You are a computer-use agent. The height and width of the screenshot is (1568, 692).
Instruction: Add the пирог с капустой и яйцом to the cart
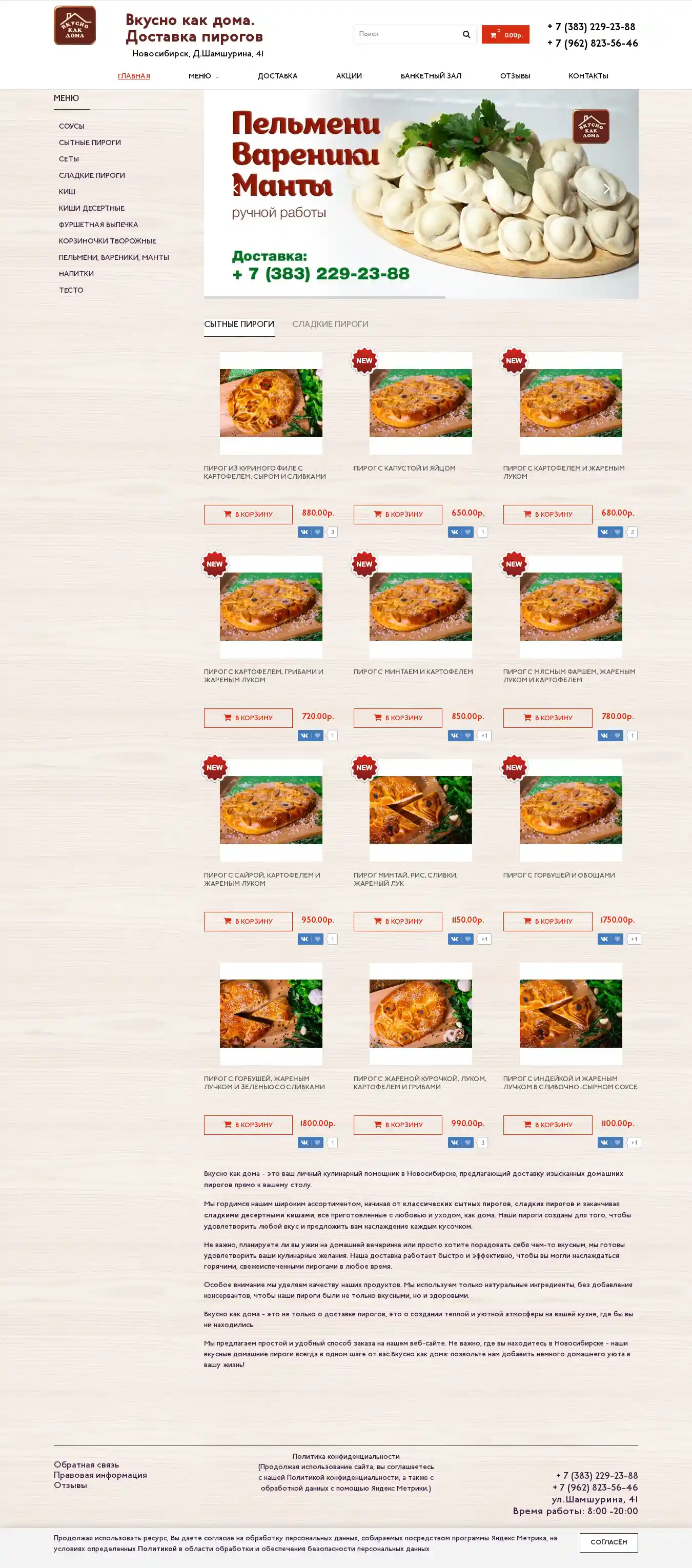pyautogui.click(x=397, y=514)
